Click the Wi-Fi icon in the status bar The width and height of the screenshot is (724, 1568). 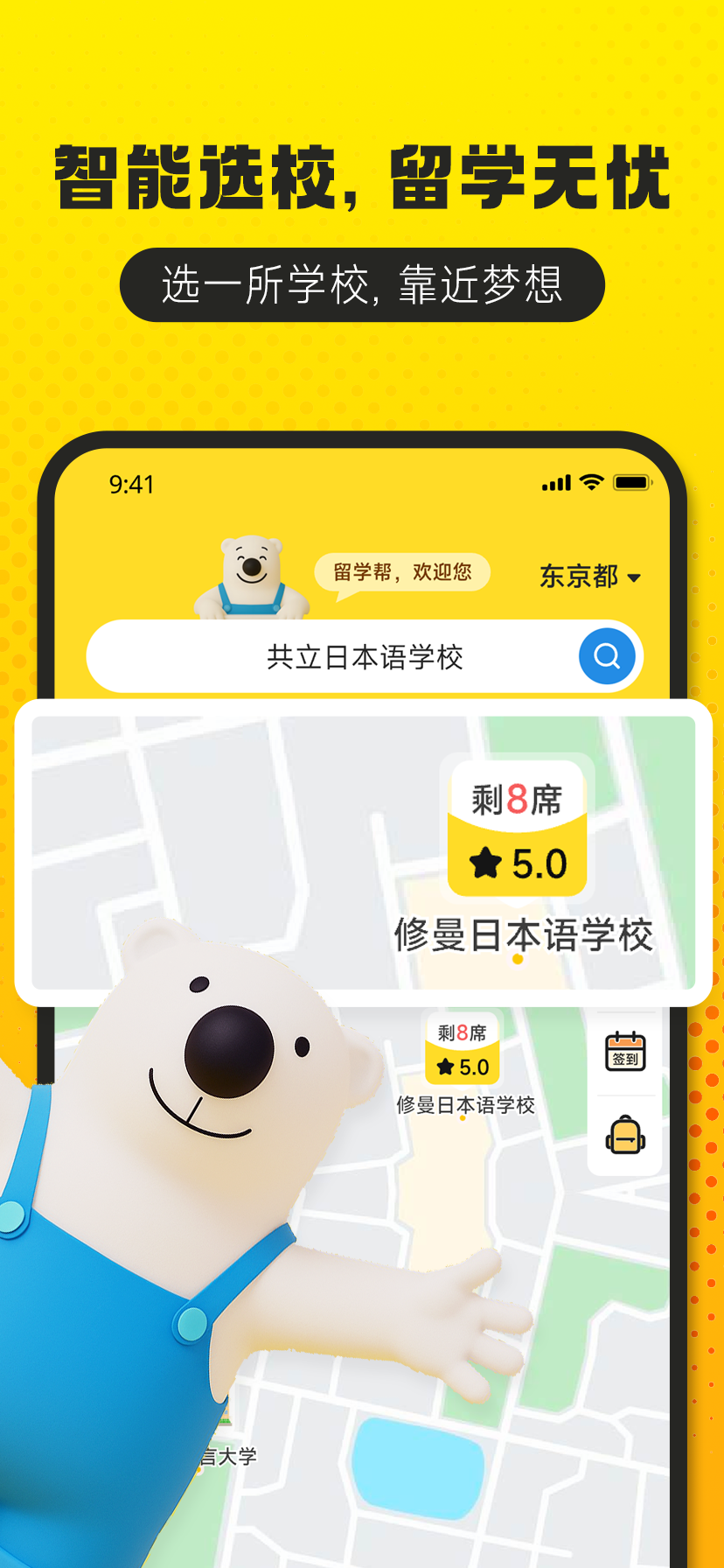click(x=591, y=482)
